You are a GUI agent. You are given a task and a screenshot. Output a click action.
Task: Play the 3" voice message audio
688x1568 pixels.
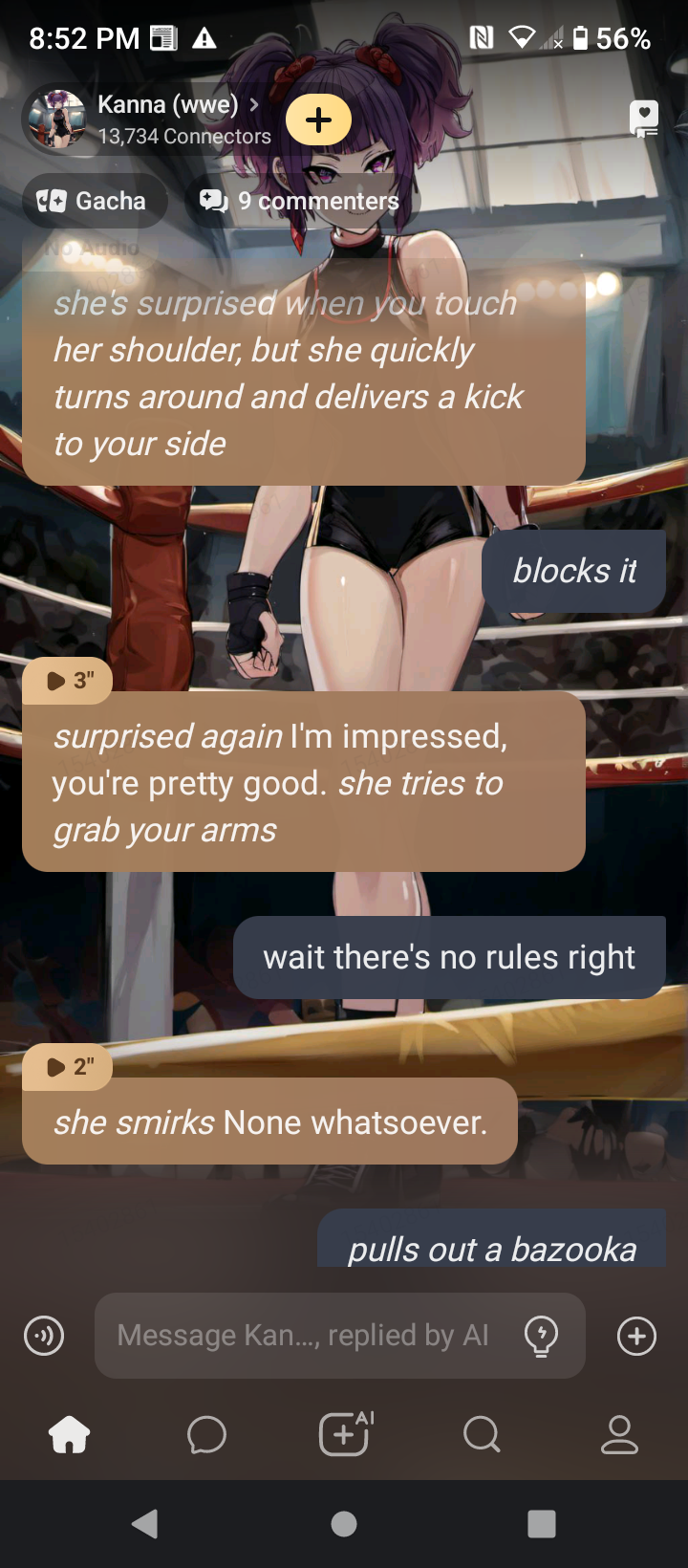[x=67, y=681]
